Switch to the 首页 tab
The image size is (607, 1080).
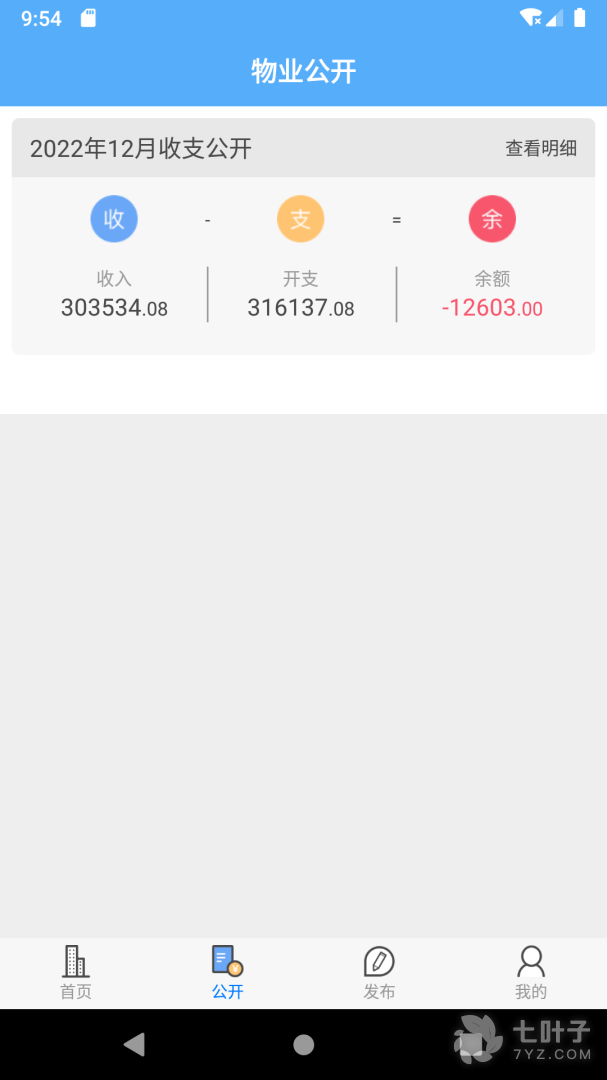pyautogui.click(x=76, y=973)
